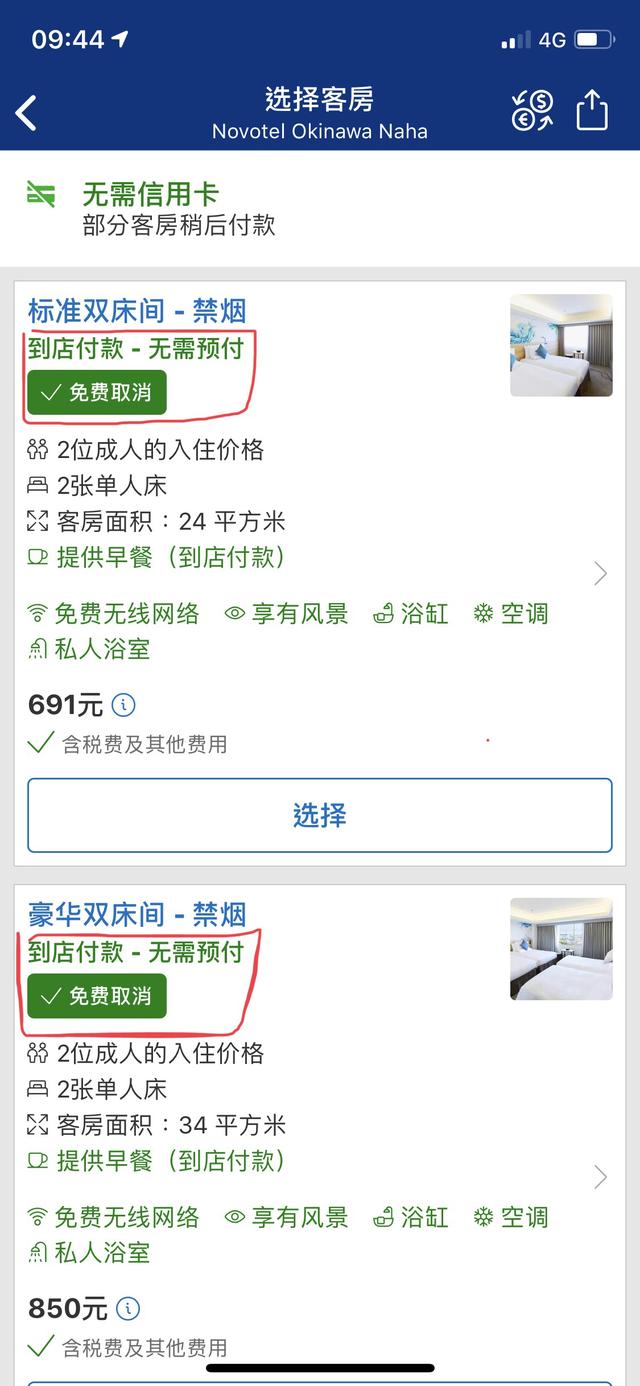View photo of 豪华双床间 room
Image resolution: width=640 pixels, height=1386 pixels.
561,949
